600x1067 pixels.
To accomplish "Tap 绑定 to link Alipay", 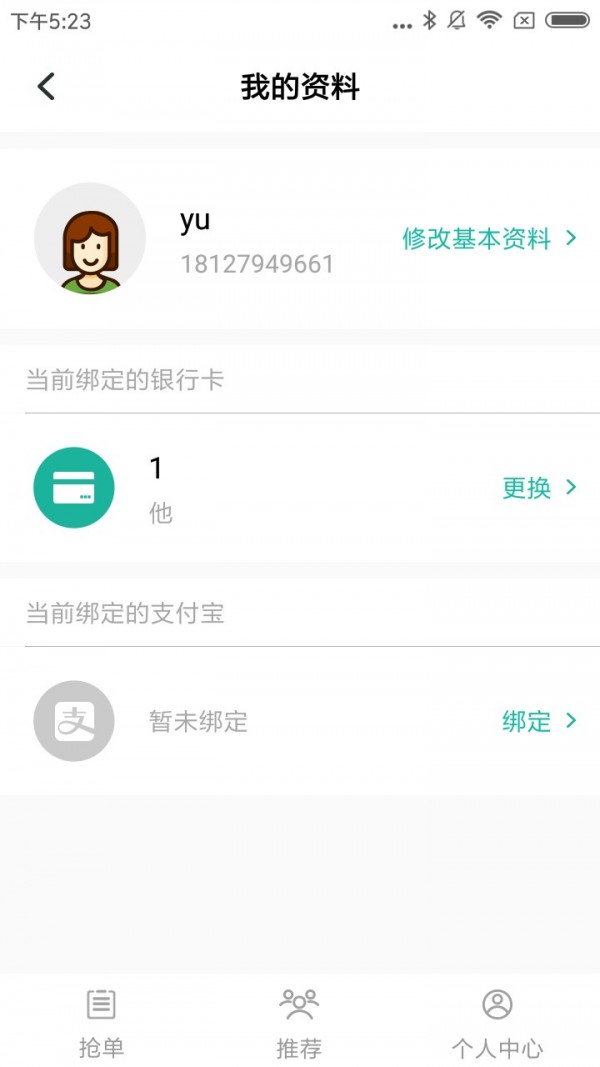I will 538,721.
